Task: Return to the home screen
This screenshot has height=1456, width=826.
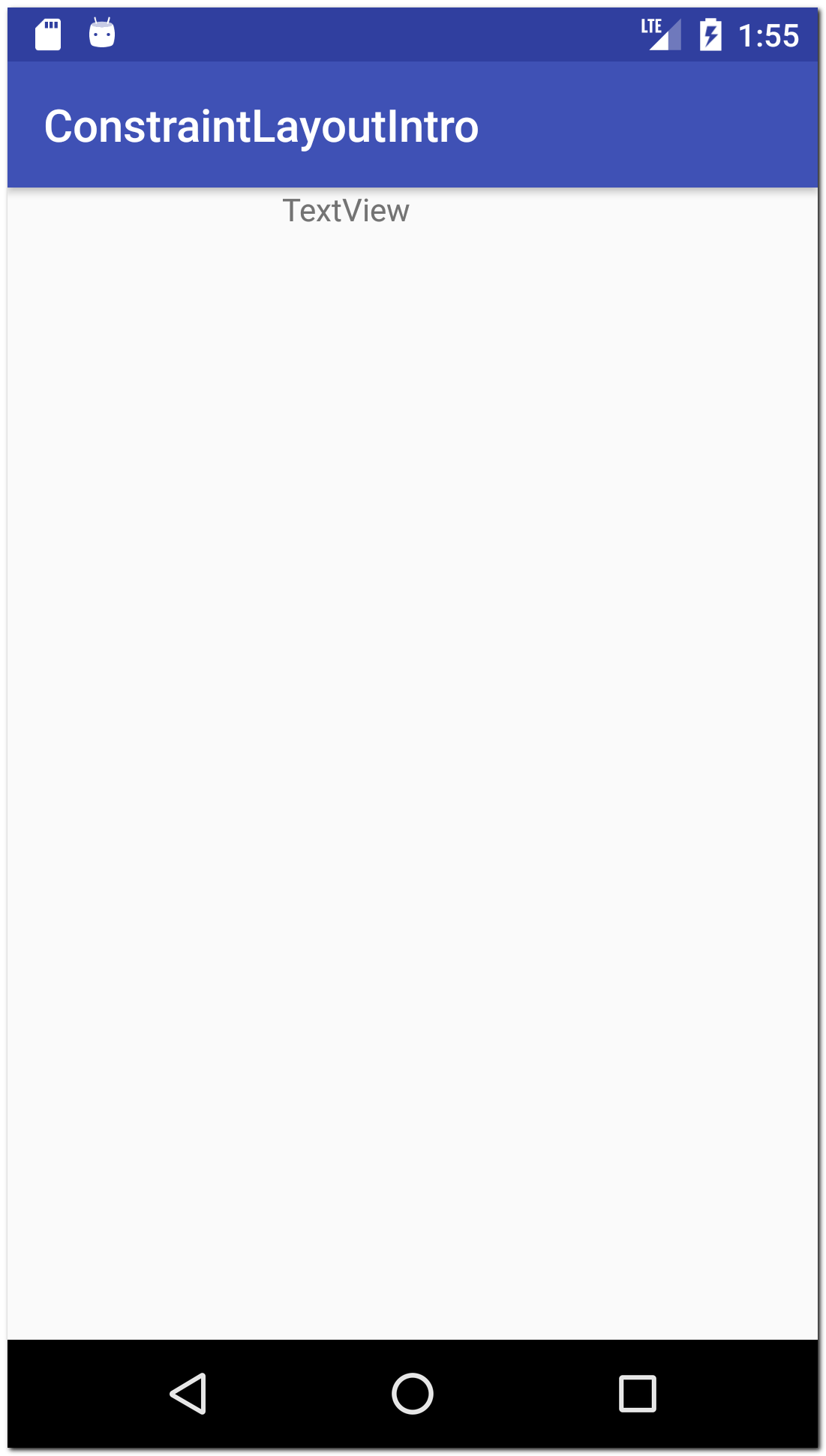Action: pos(413,1394)
